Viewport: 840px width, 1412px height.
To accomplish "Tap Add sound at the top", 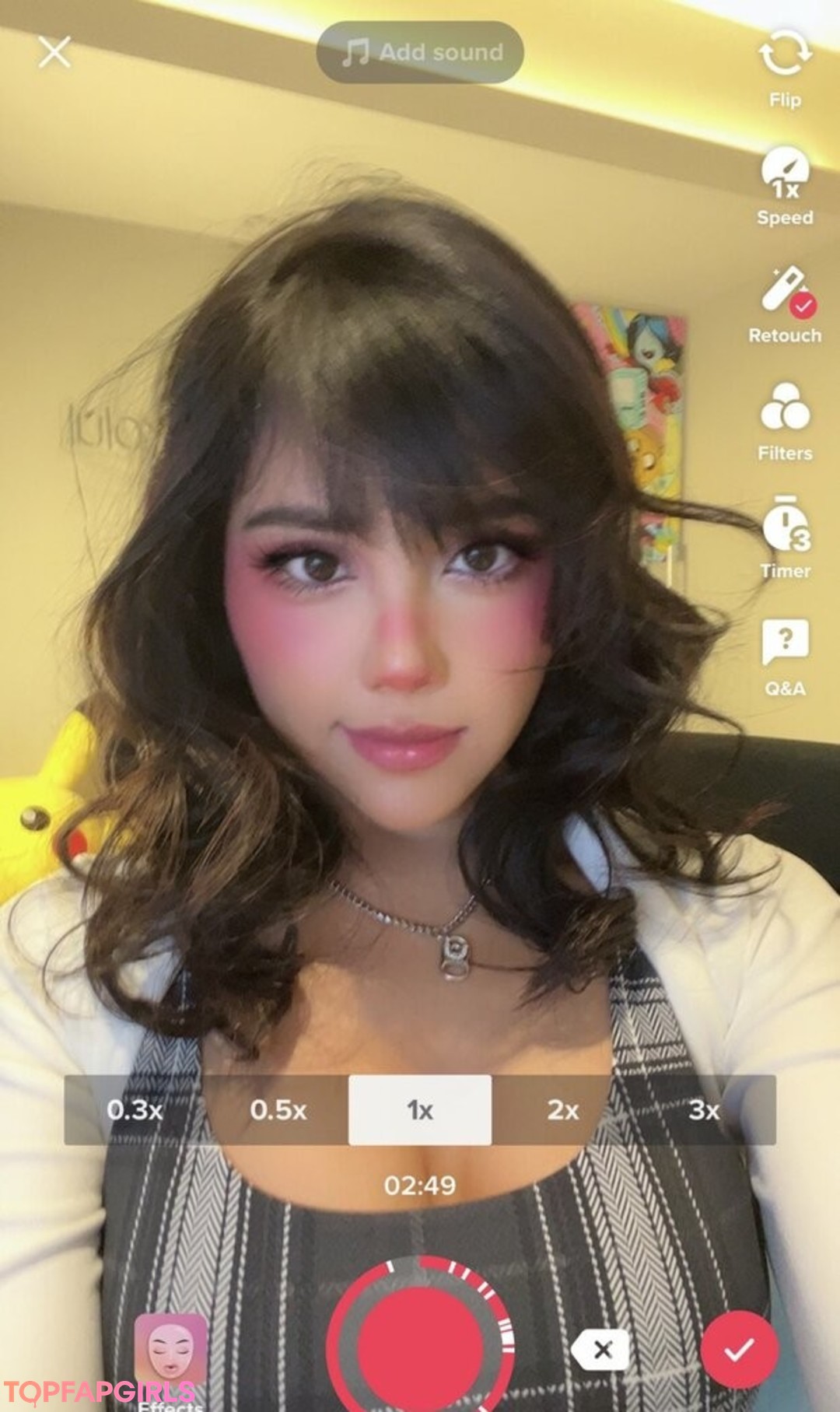I will tap(420, 52).
